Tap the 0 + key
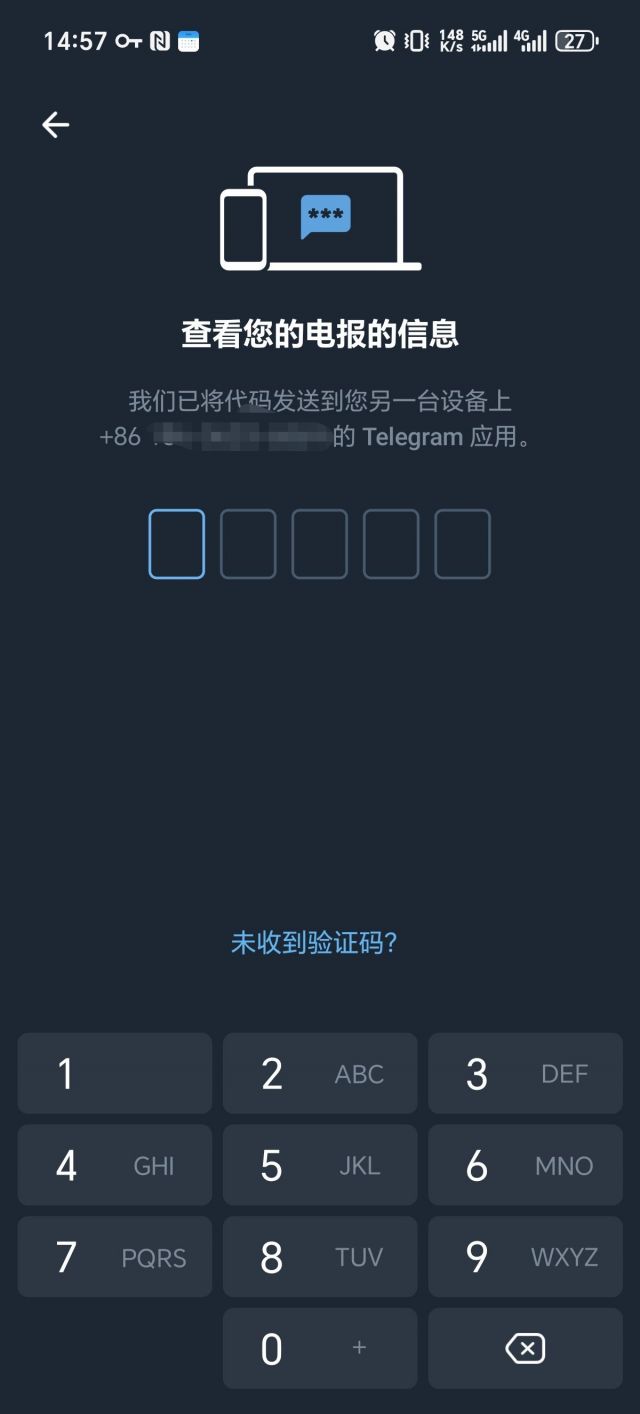This screenshot has width=640, height=1414. [320, 1348]
